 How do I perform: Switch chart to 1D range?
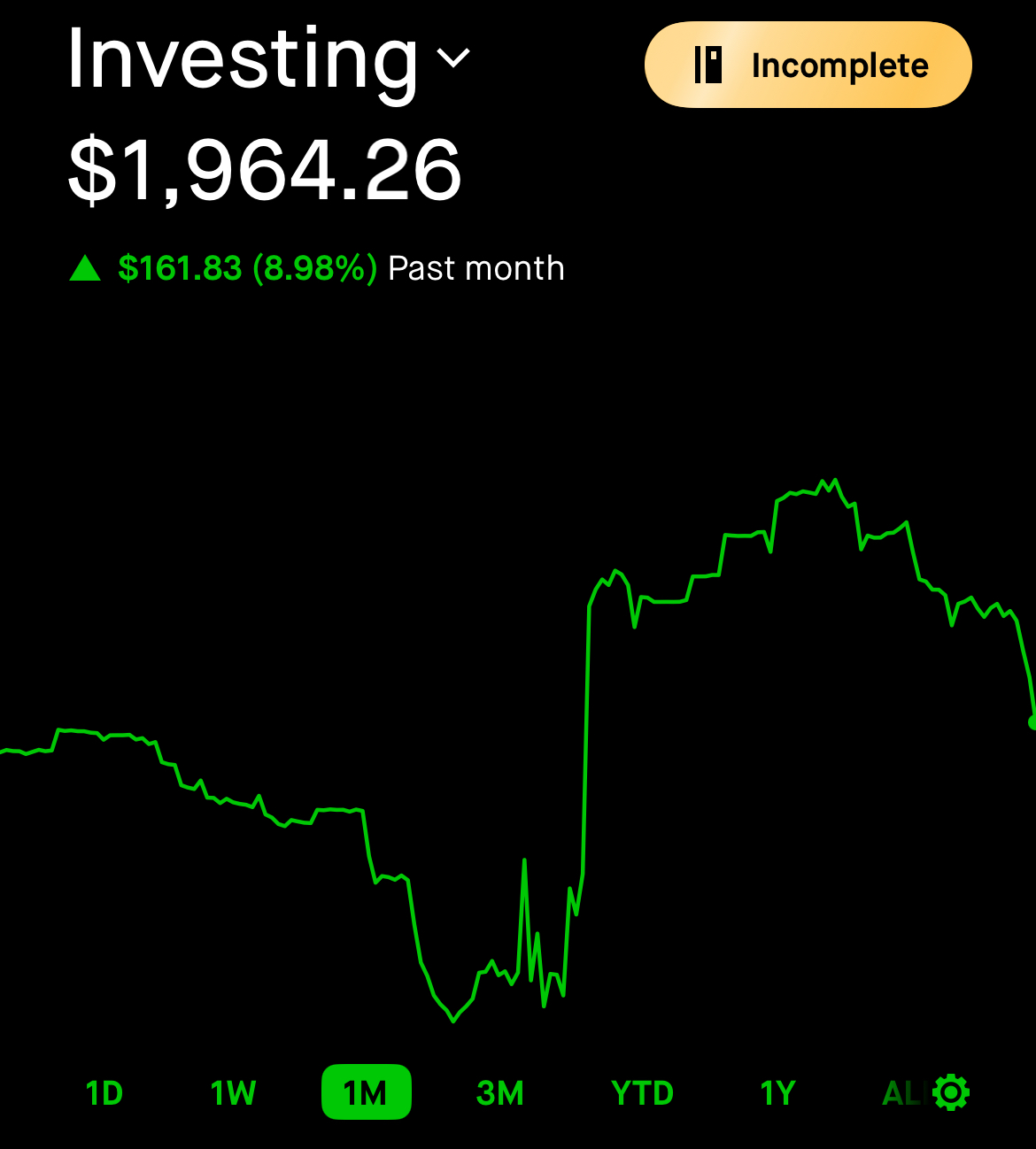[104, 1093]
